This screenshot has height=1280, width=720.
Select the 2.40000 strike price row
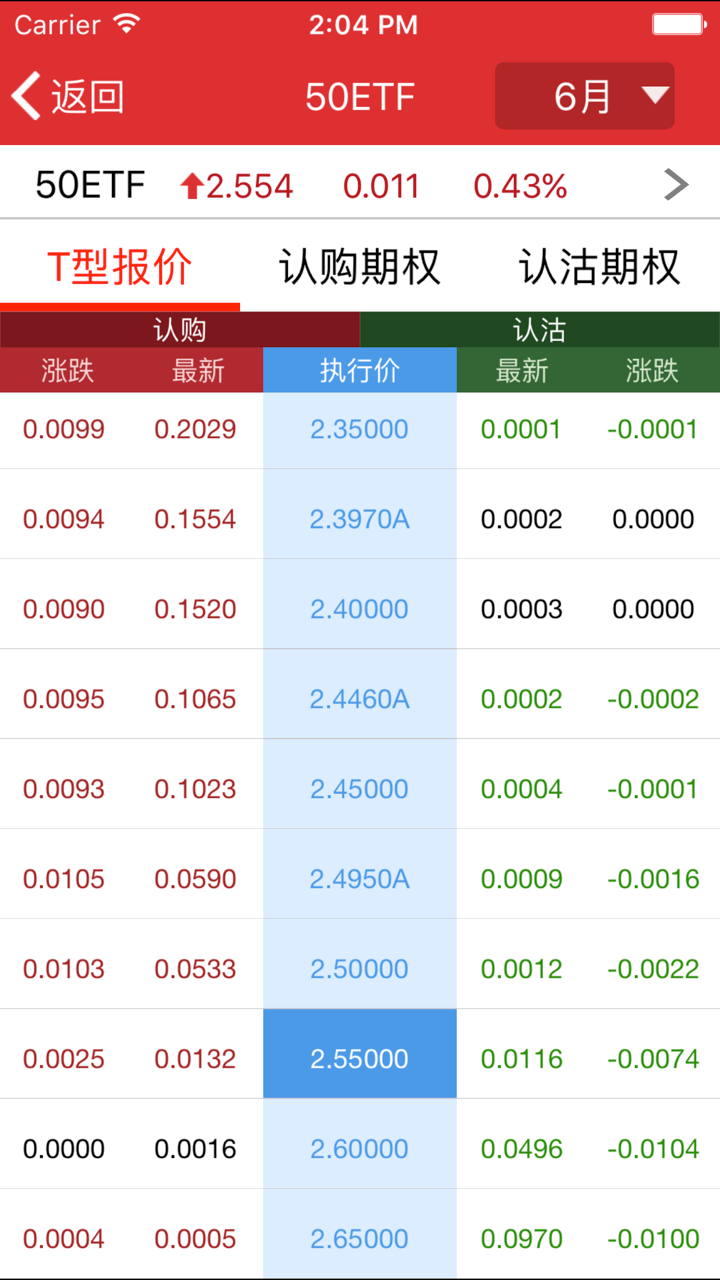[x=360, y=609]
